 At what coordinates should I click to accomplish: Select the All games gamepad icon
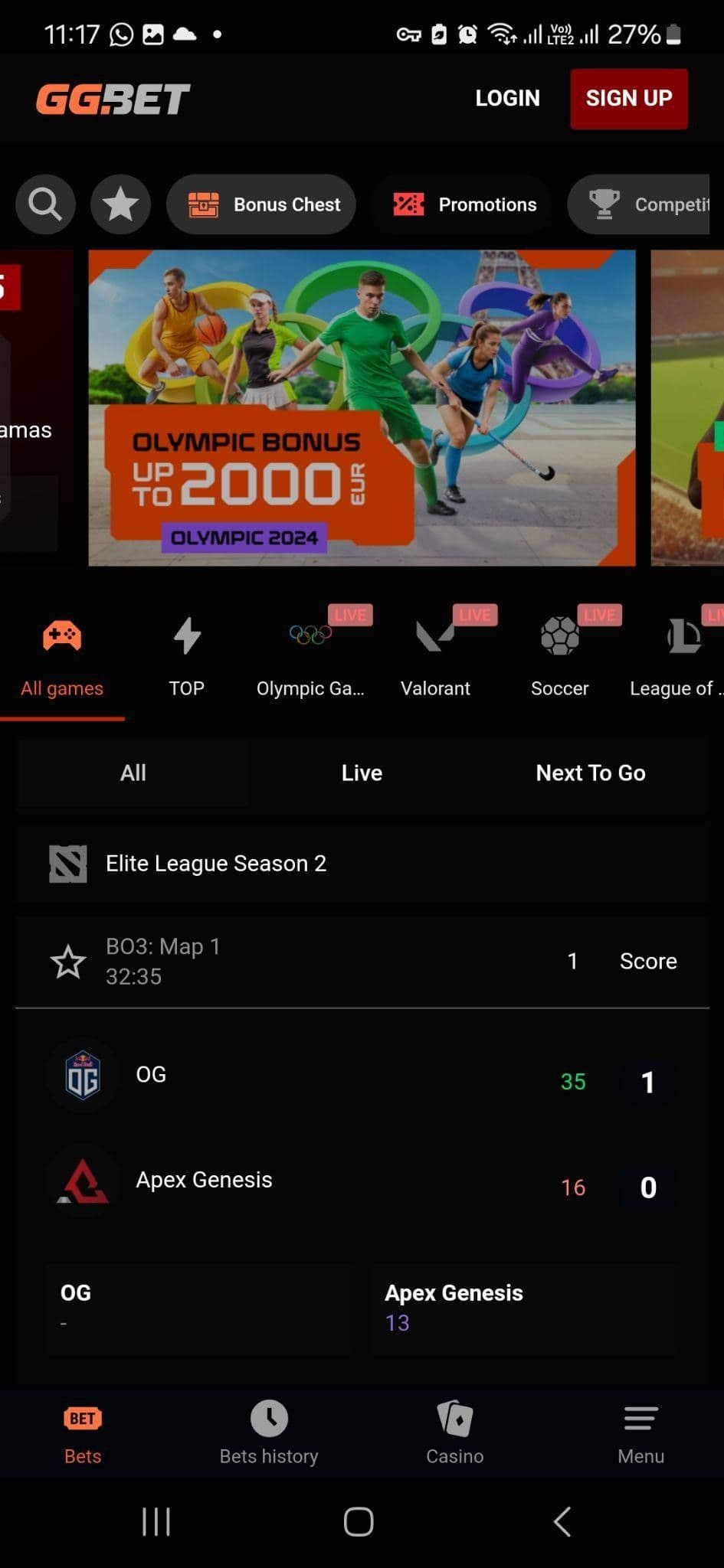[62, 635]
